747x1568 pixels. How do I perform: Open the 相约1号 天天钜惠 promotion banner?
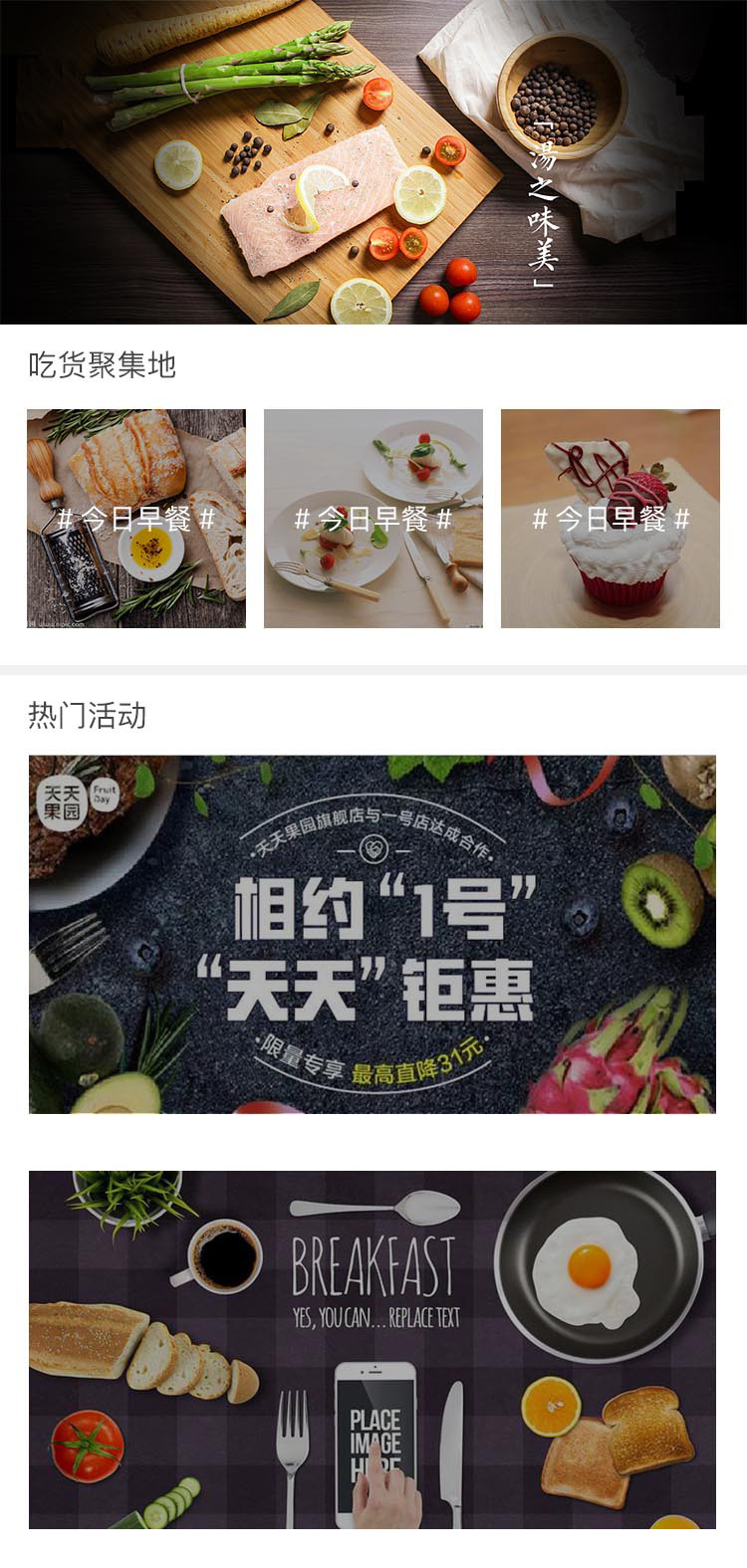373,934
